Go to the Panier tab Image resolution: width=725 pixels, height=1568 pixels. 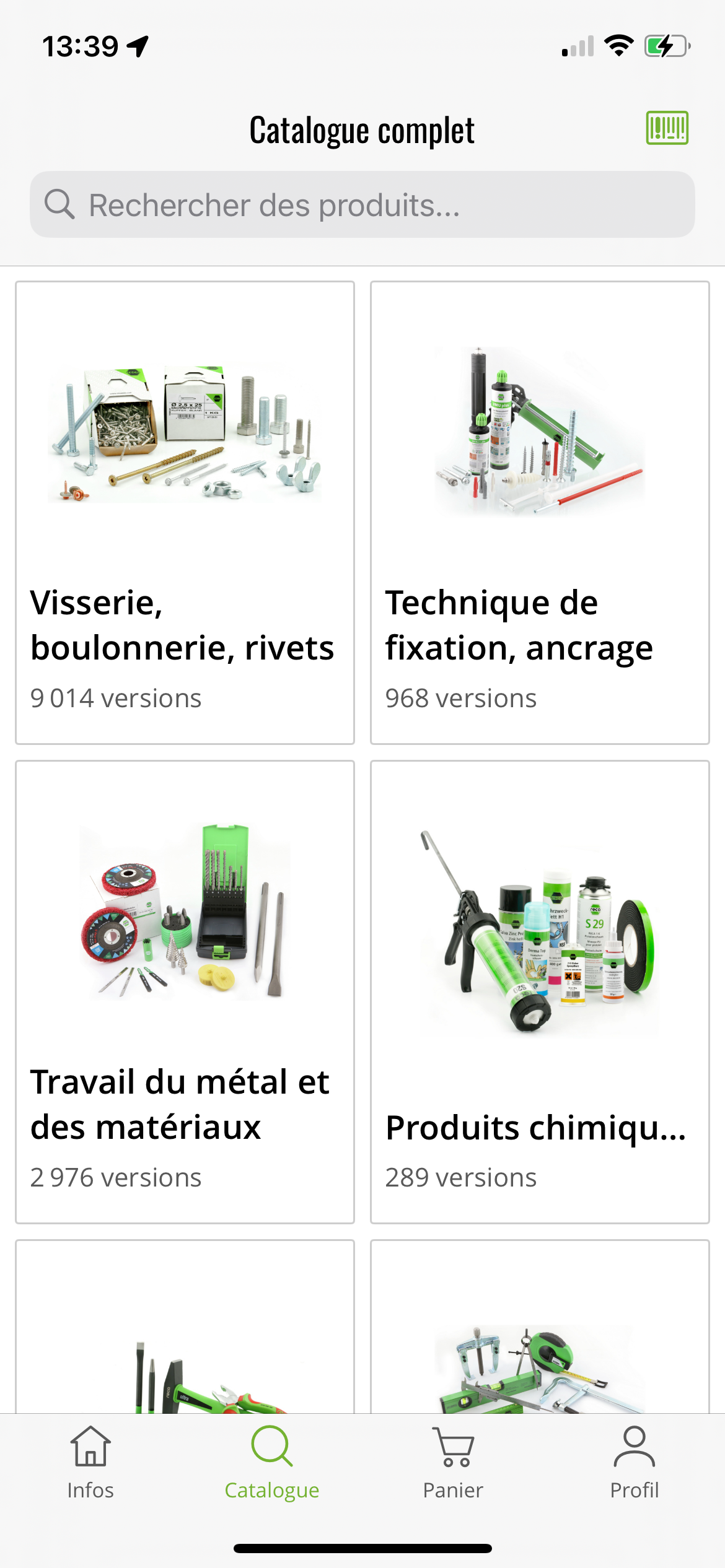453,1463
